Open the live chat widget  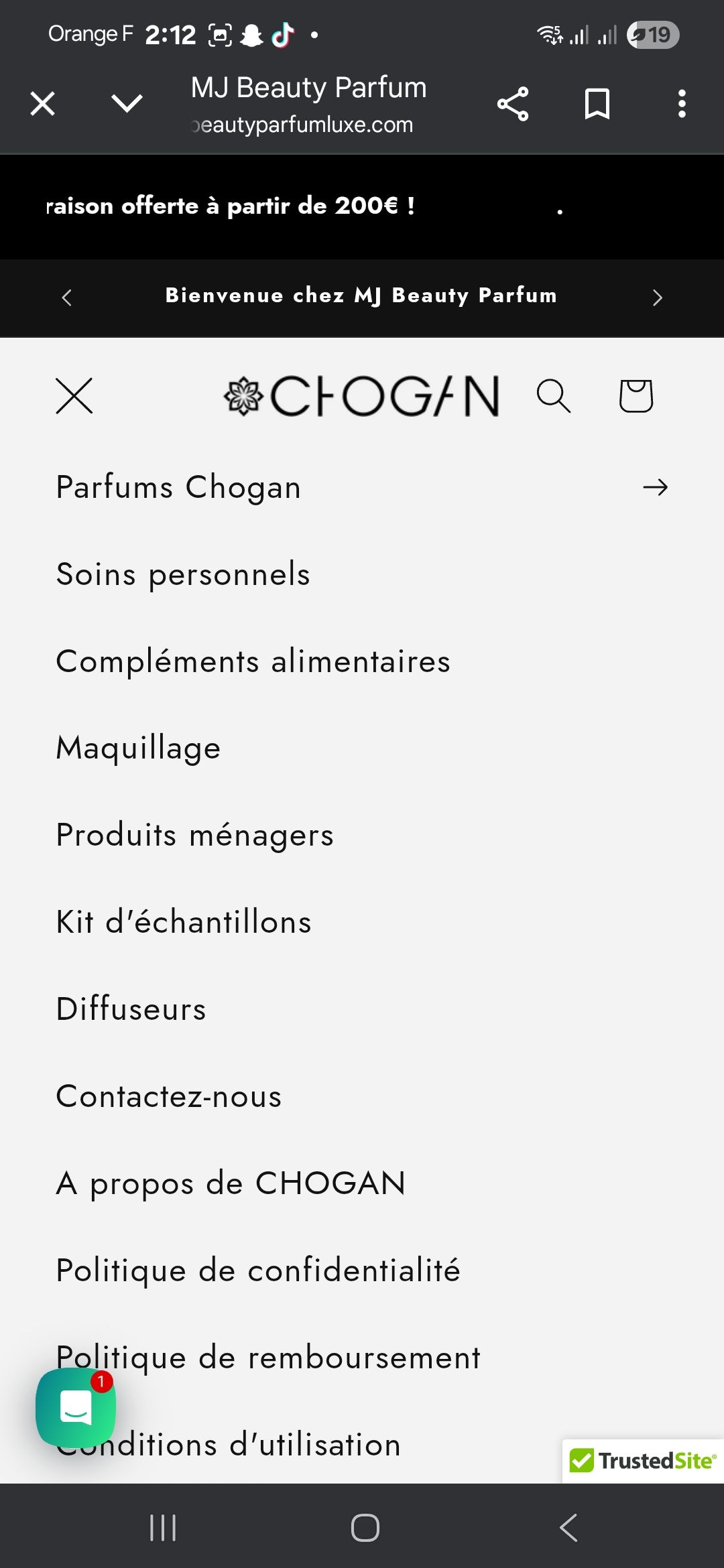[x=76, y=1407]
